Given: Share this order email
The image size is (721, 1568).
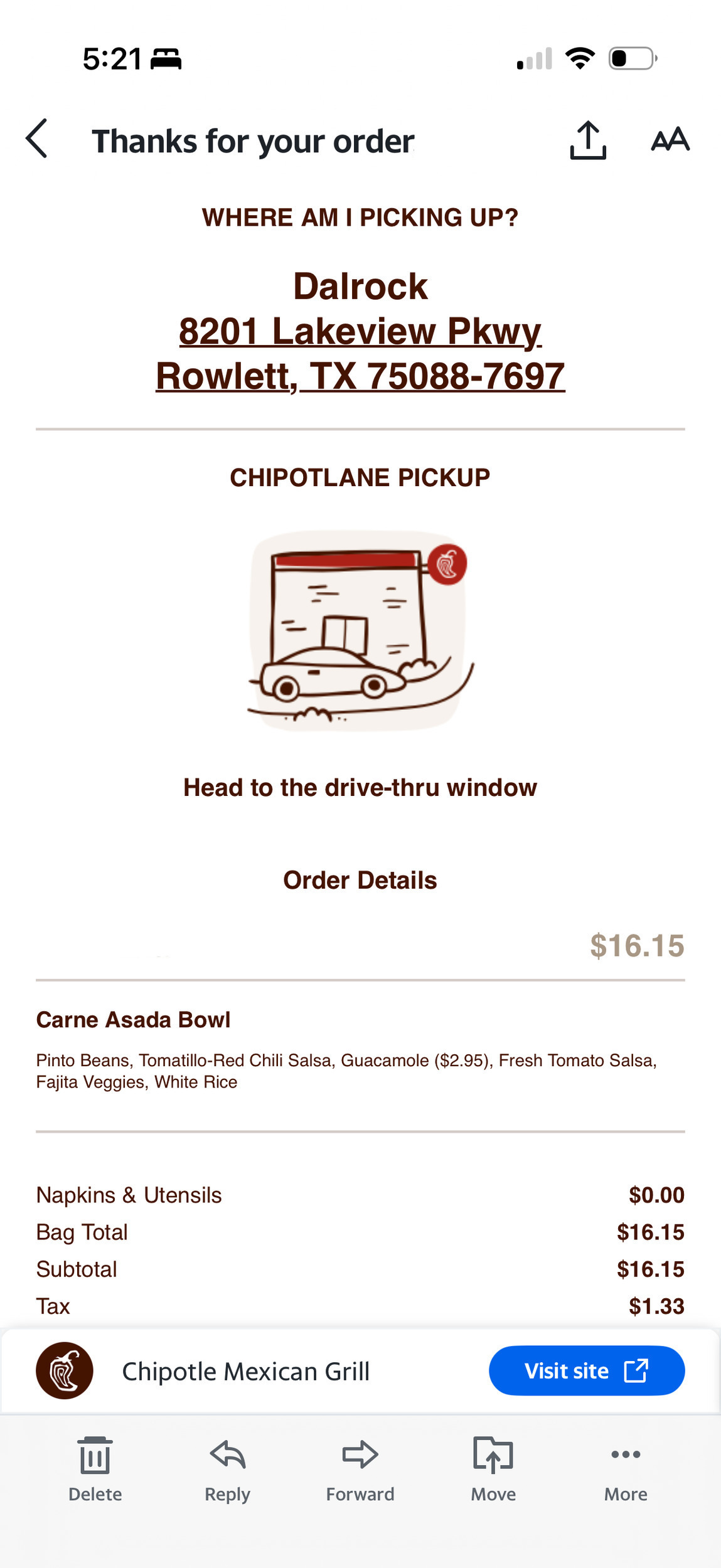Looking at the screenshot, I should coord(588,140).
